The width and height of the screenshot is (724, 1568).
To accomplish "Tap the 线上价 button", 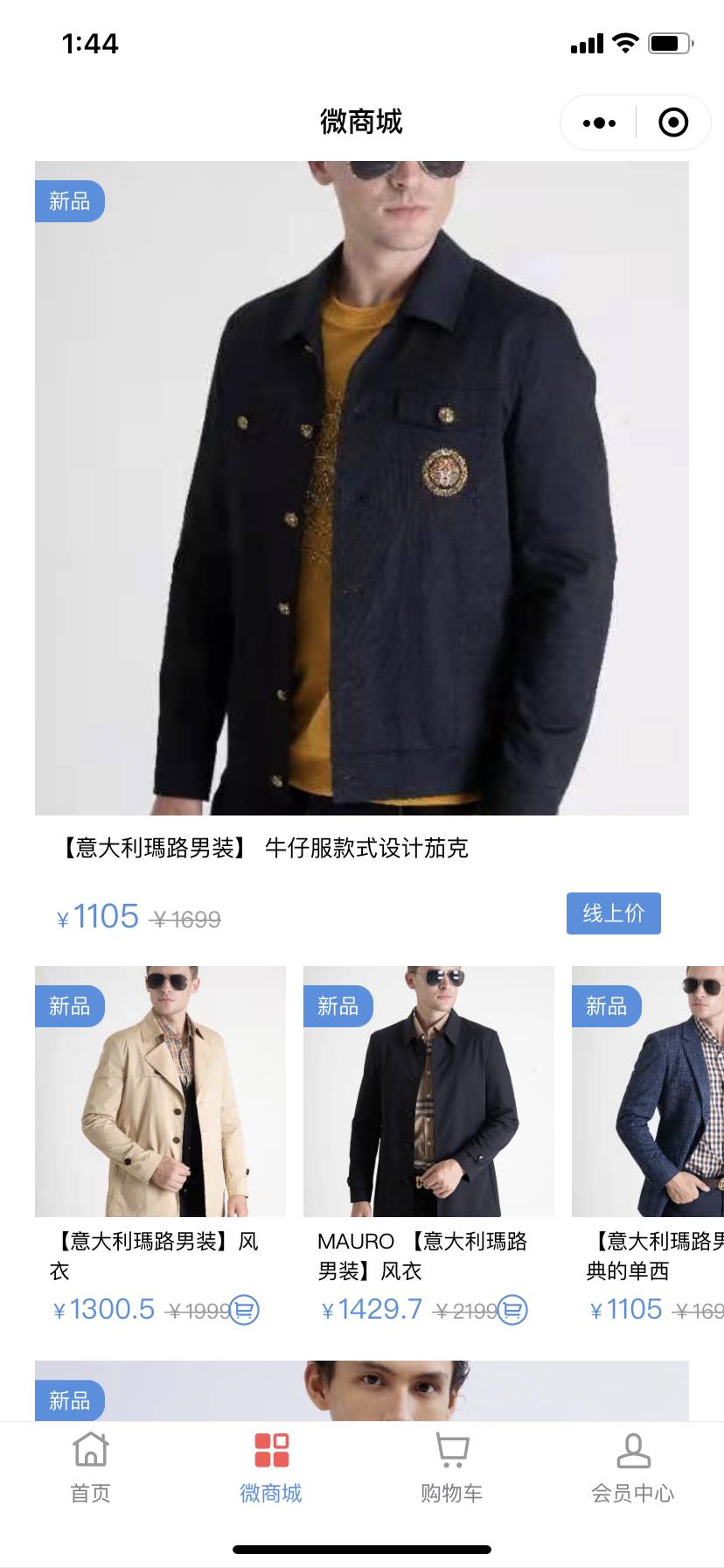I will click(x=613, y=913).
